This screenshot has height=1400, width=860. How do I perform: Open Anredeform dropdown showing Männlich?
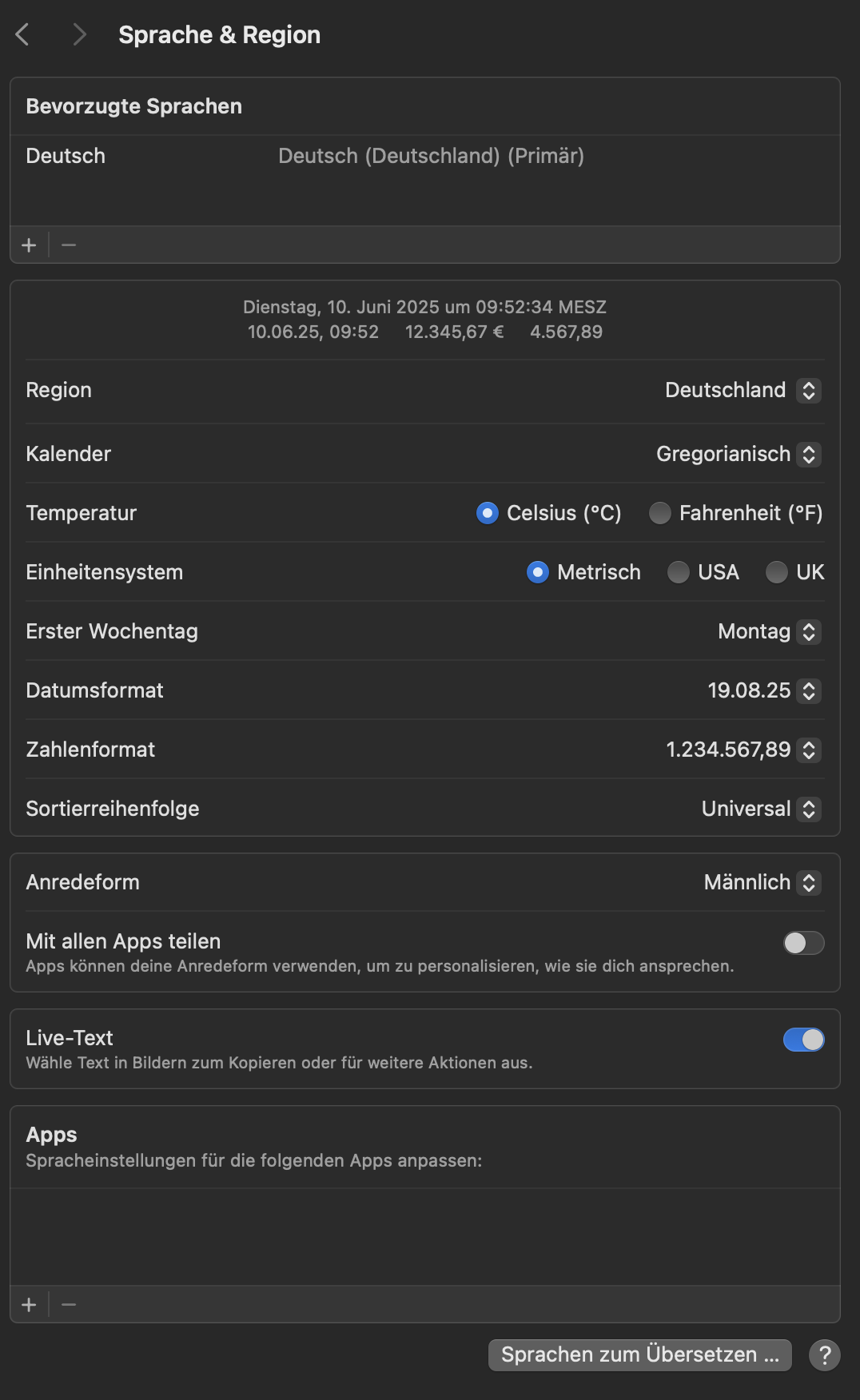point(762,882)
